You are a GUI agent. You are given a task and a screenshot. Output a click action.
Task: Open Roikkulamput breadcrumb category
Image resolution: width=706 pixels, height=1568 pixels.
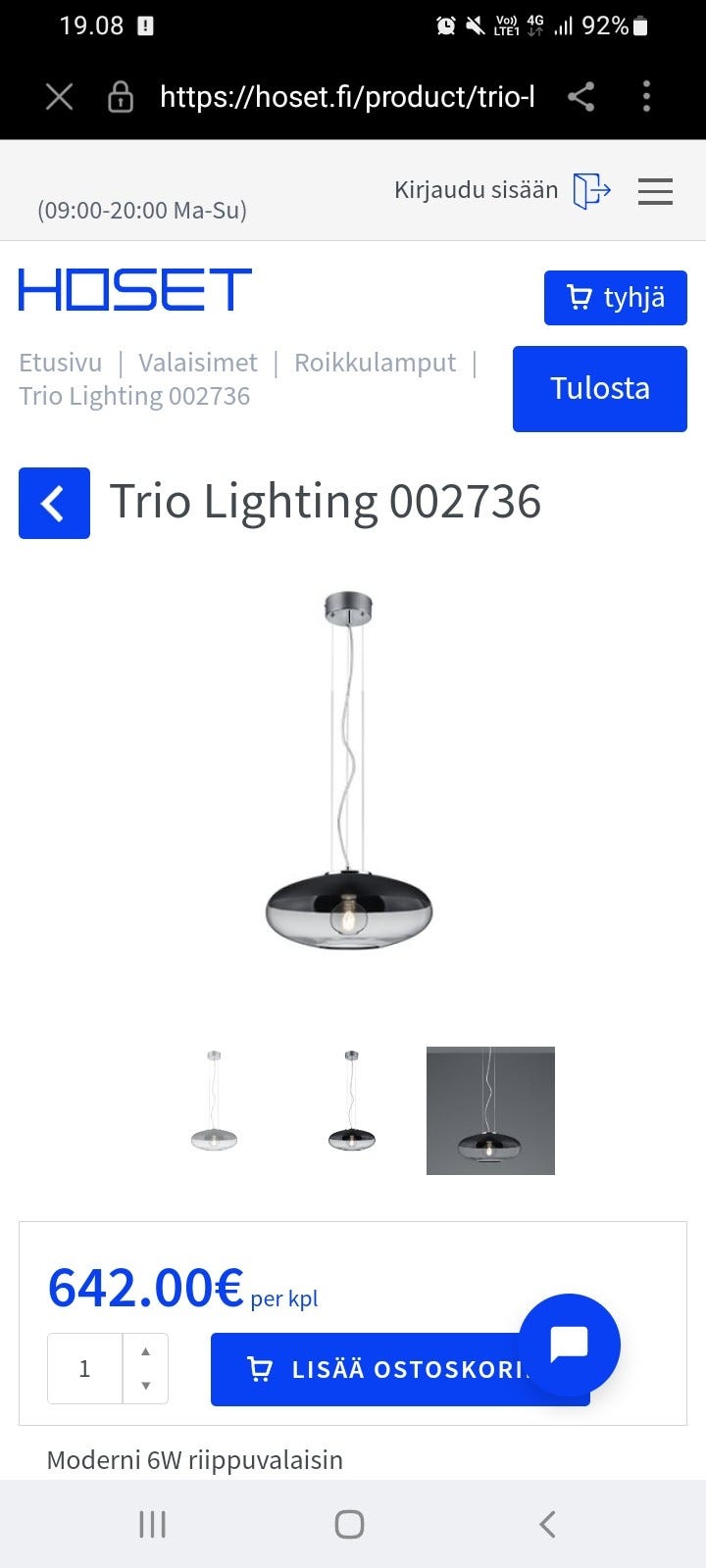point(375,363)
